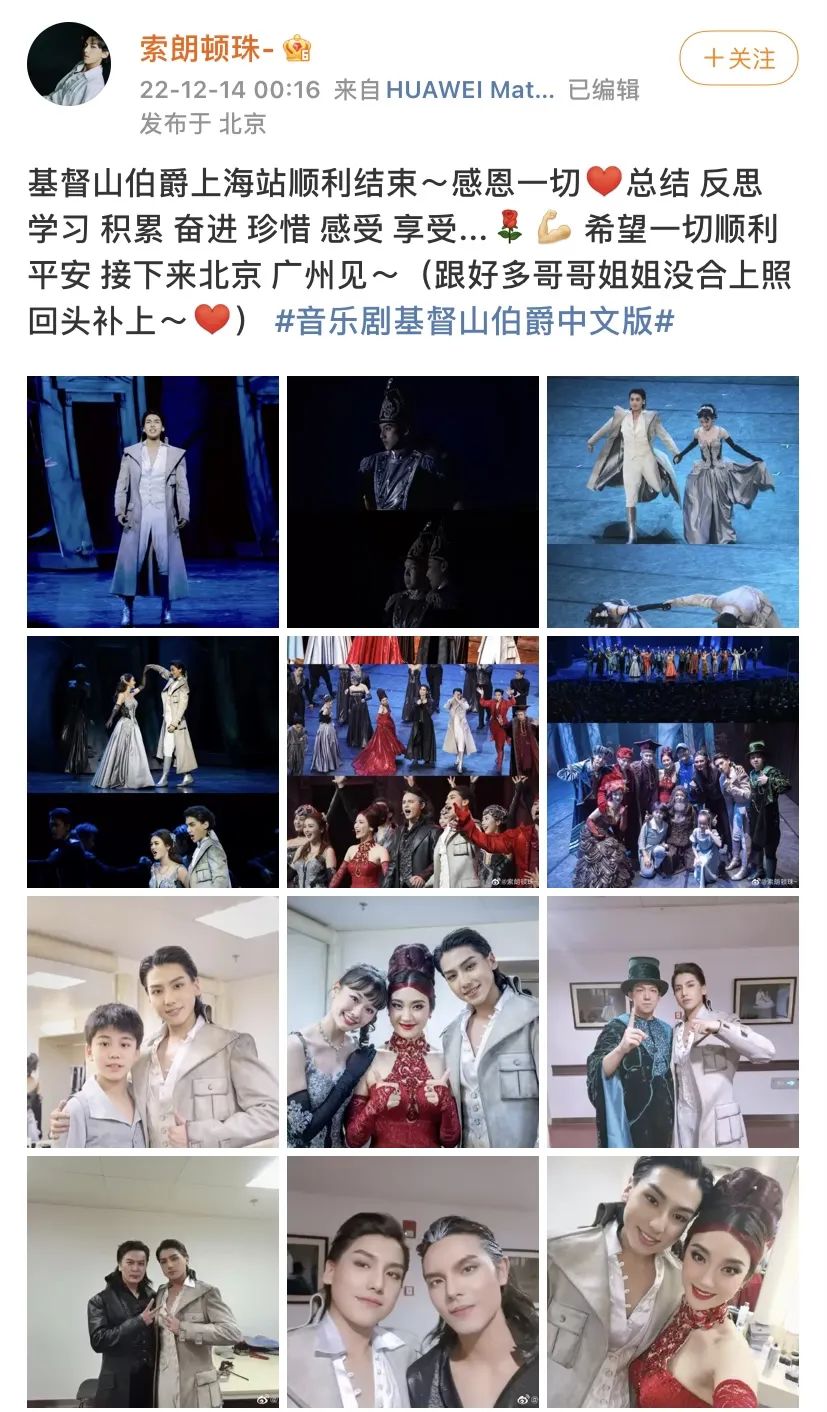The height and width of the screenshot is (1412, 827).
Task: Open curtain call photo with the red gown
Action: 413,762
